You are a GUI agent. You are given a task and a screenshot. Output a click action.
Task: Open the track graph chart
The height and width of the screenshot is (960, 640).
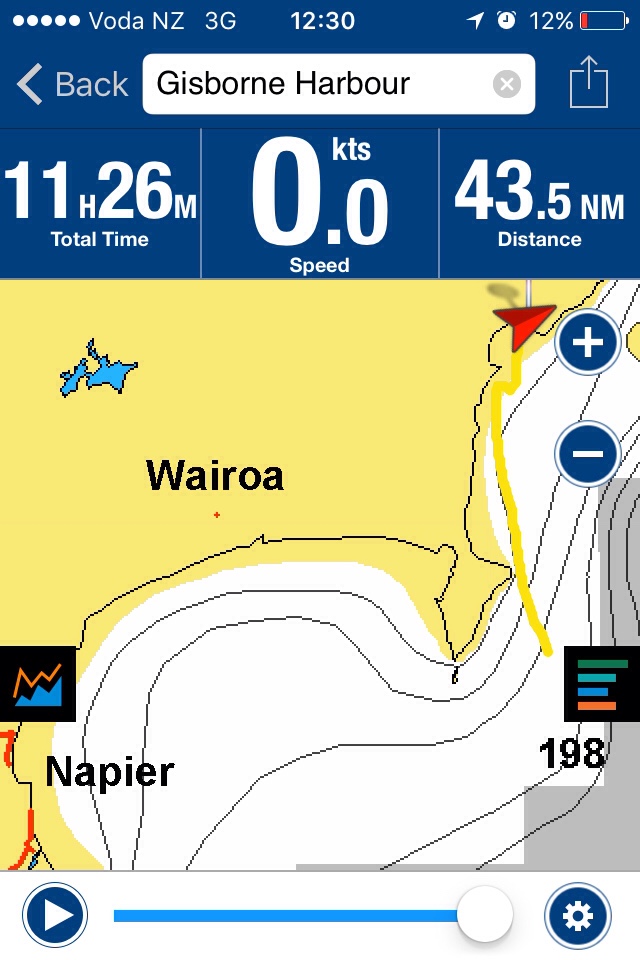point(38,684)
